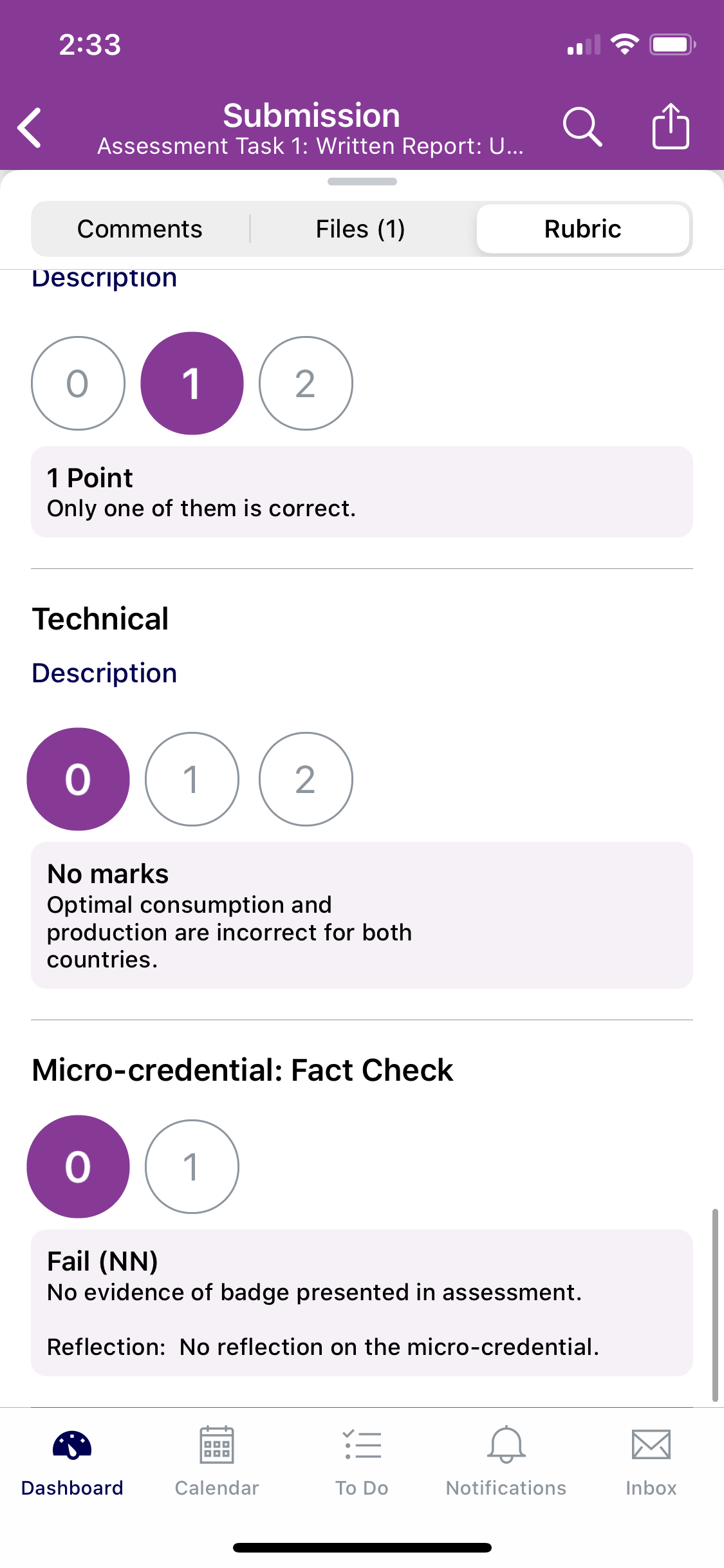724x1568 pixels.
Task: Select the Rubric tab
Action: 583,229
